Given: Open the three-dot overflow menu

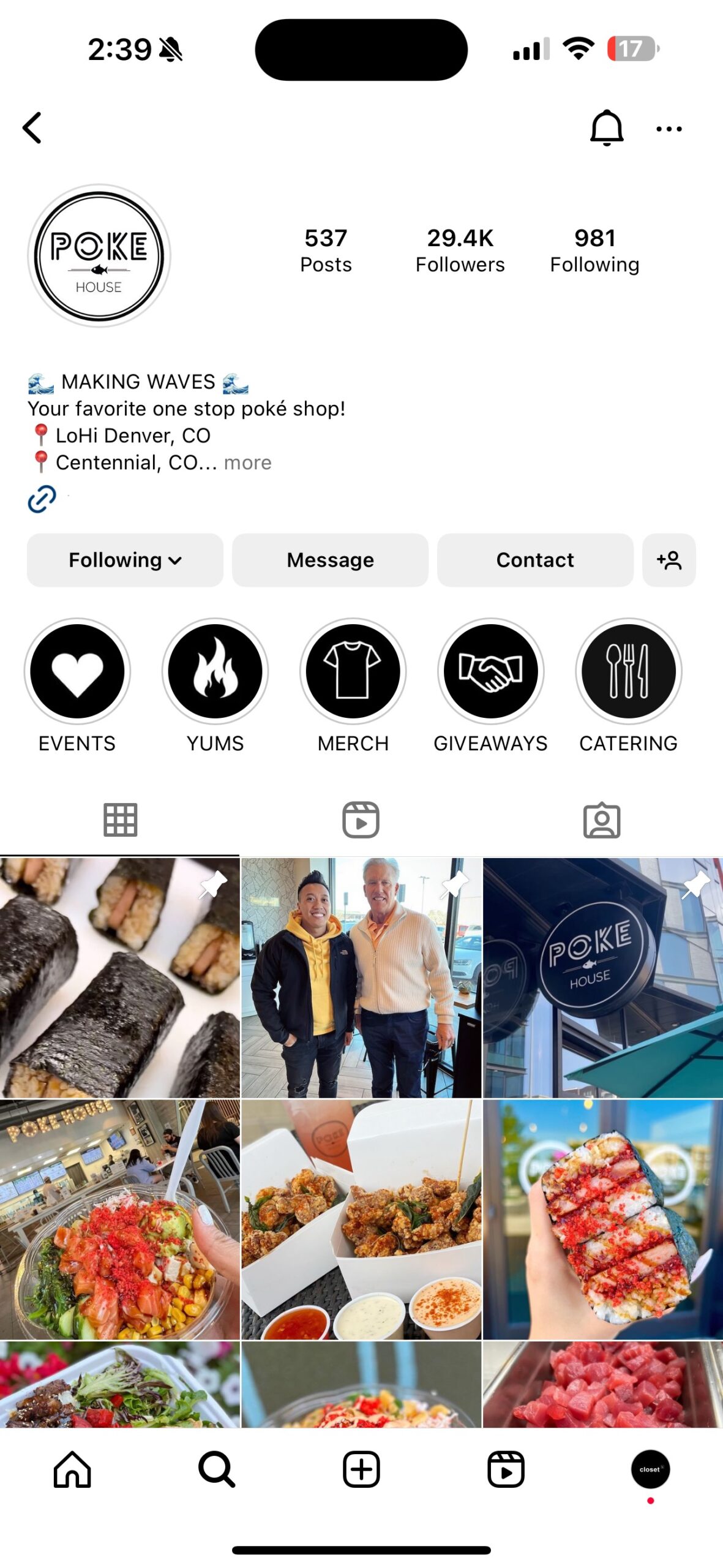Looking at the screenshot, I should tap(668, 129).
